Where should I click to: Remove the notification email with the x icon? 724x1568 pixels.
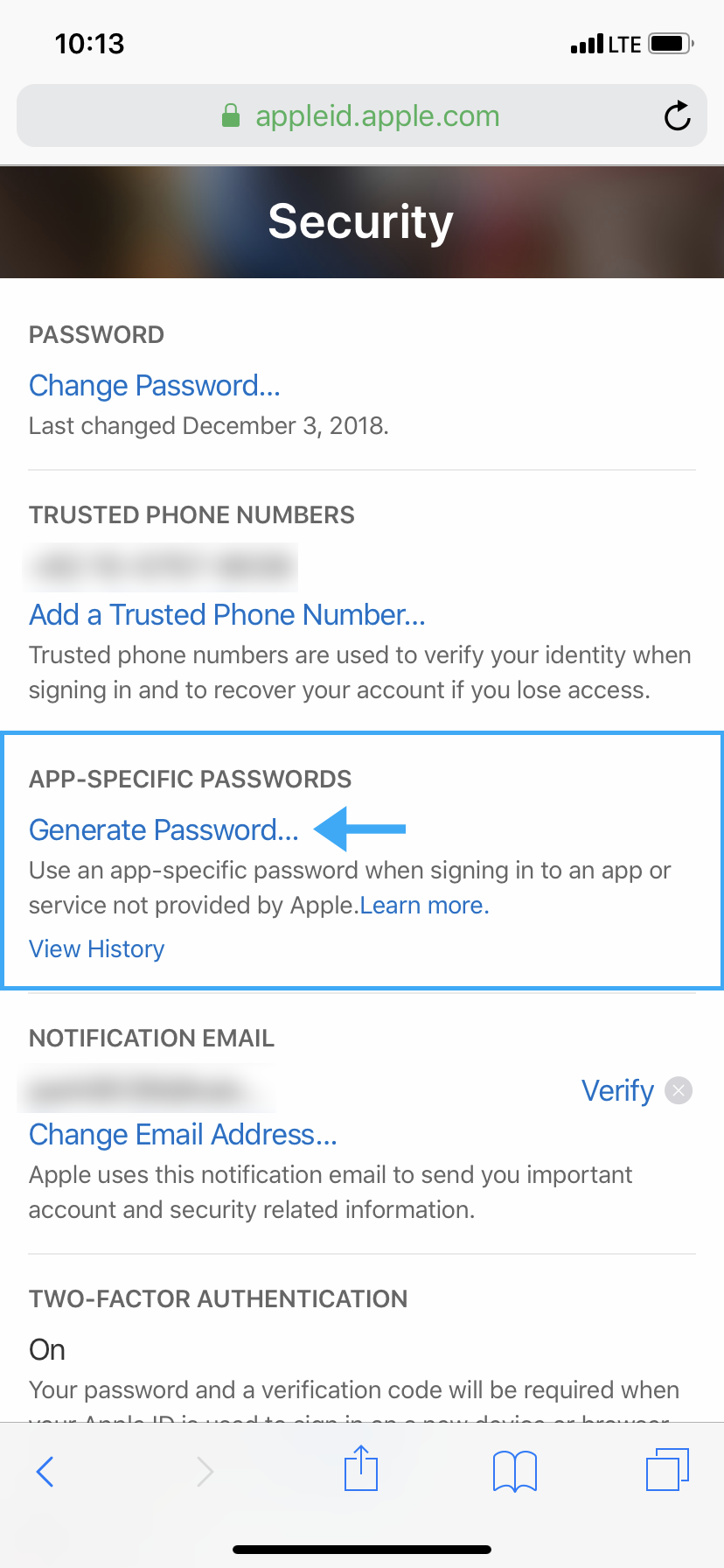pyautogui.click(x=679, y=1091)
